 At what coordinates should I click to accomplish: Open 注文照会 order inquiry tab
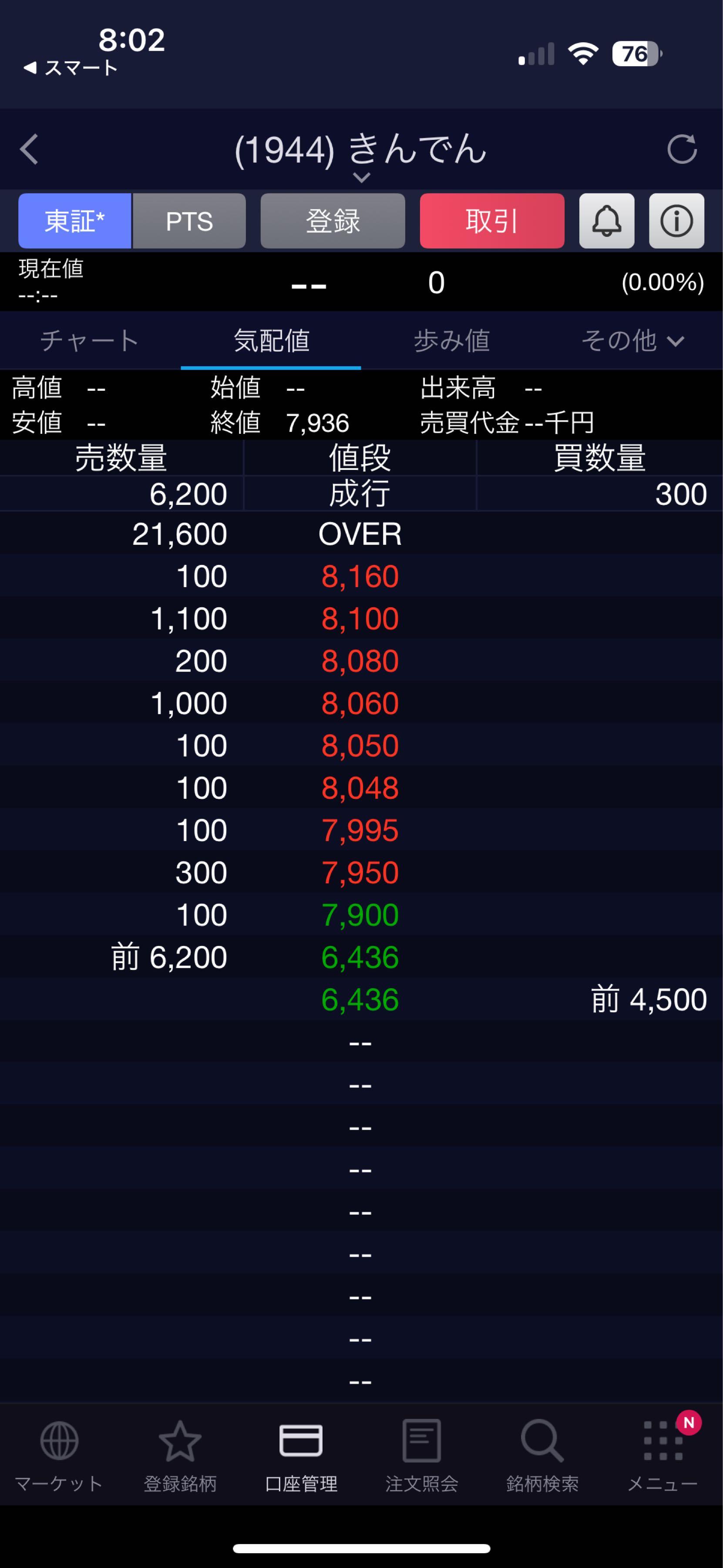point(421,1456)
